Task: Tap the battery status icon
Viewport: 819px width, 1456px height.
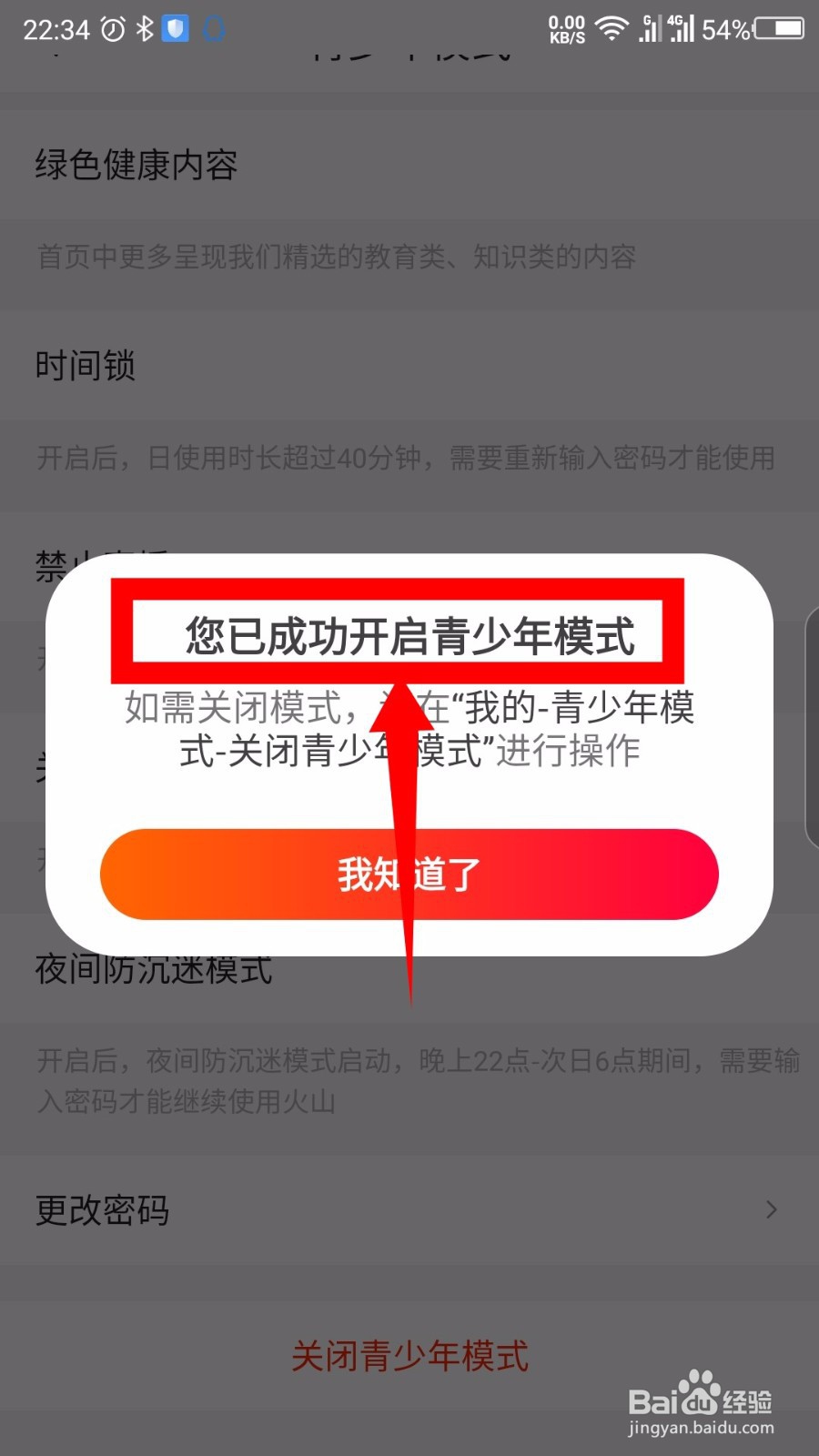Action: (x=778, y=29)
